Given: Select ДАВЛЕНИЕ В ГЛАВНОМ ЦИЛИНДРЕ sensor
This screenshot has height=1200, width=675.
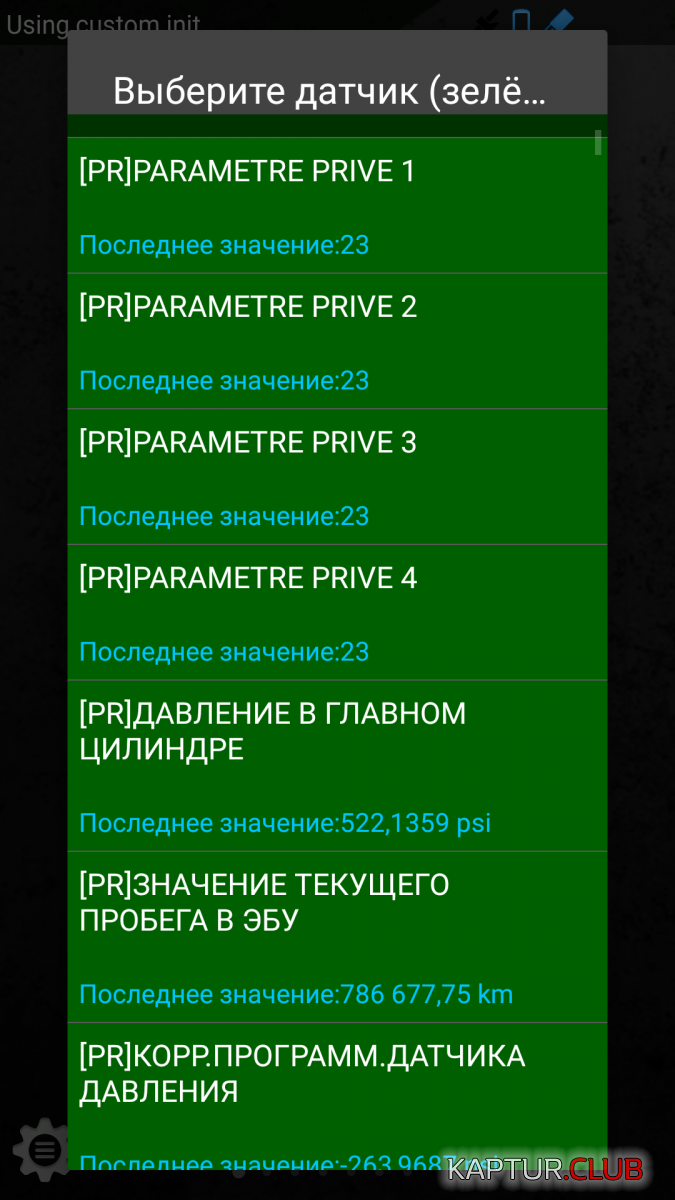Looking at the screenshot, I should 337,765.
